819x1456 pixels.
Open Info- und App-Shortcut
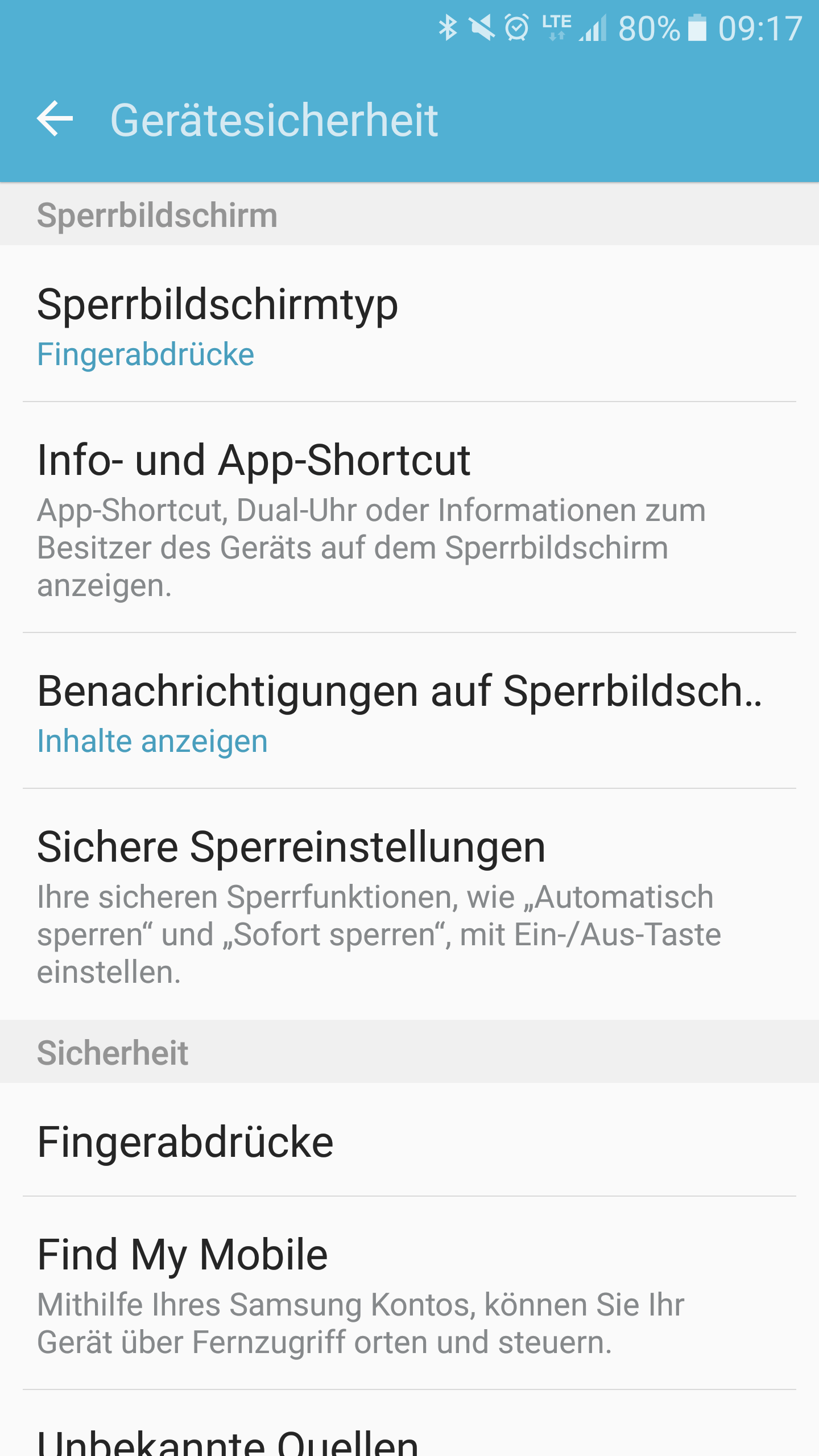coord(409,519)
